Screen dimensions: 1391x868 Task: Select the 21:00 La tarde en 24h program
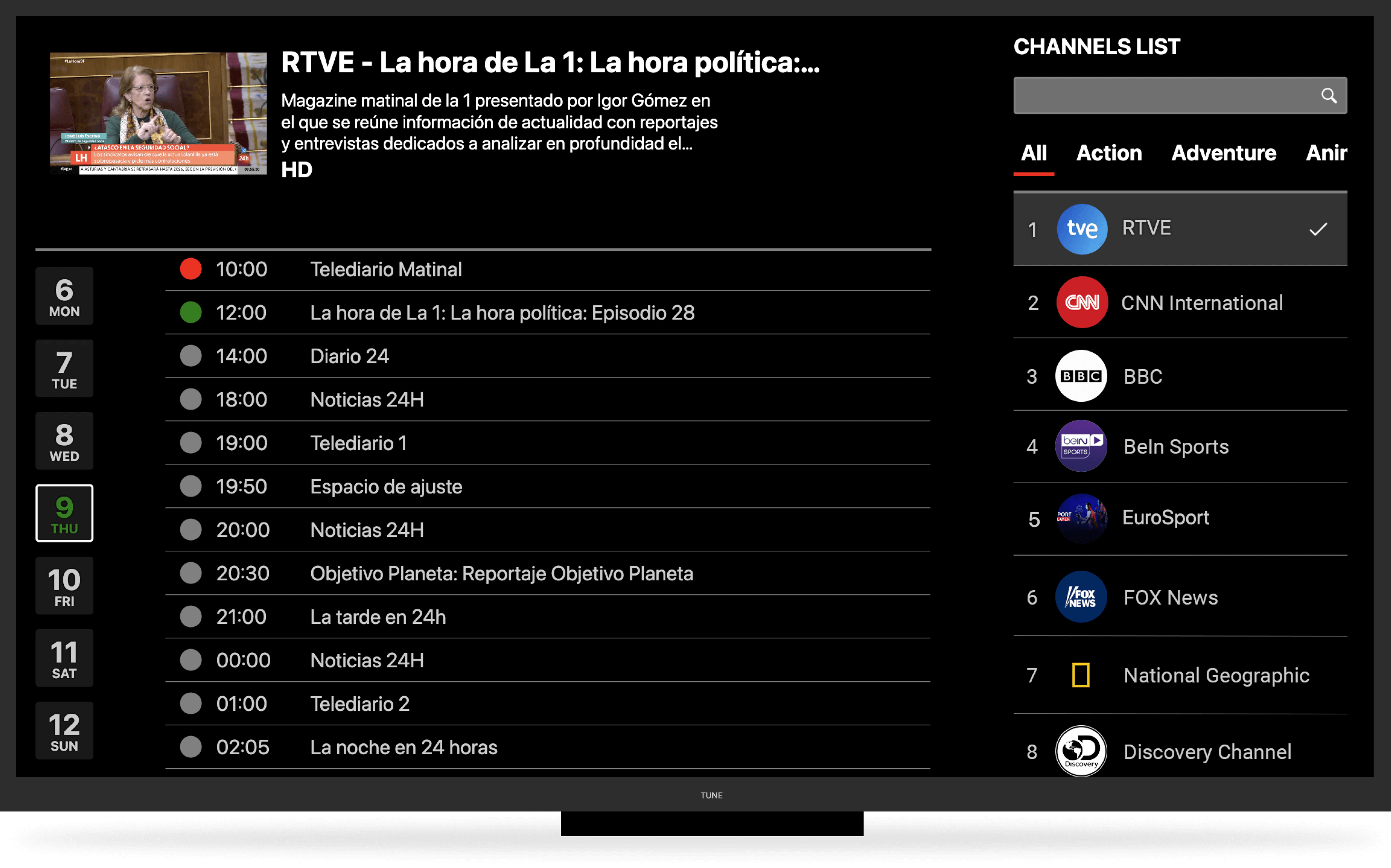(x=377, y=617)
